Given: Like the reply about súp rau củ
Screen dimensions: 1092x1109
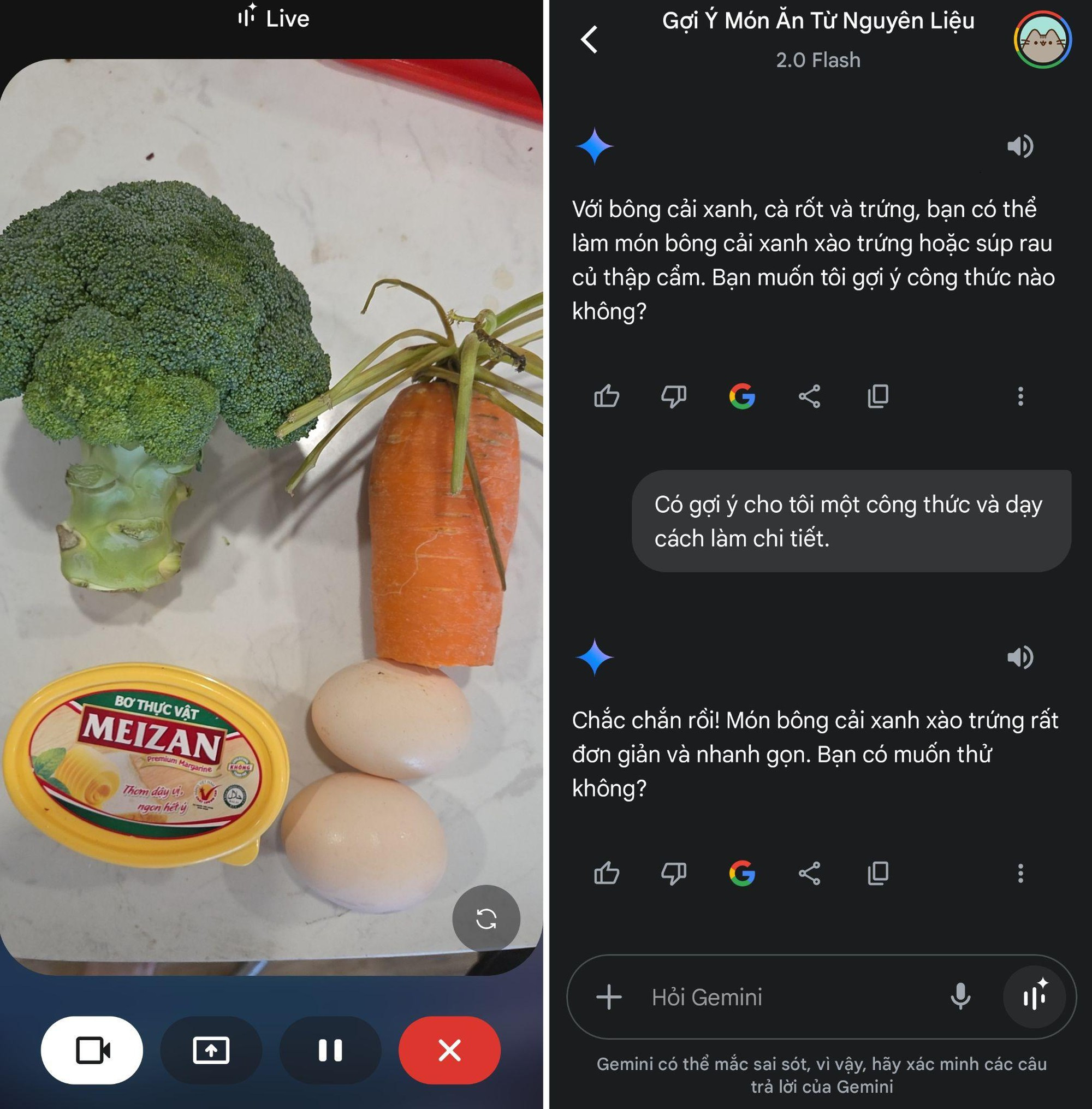Looking at the screenshot, I should click(x=606, y=396).
